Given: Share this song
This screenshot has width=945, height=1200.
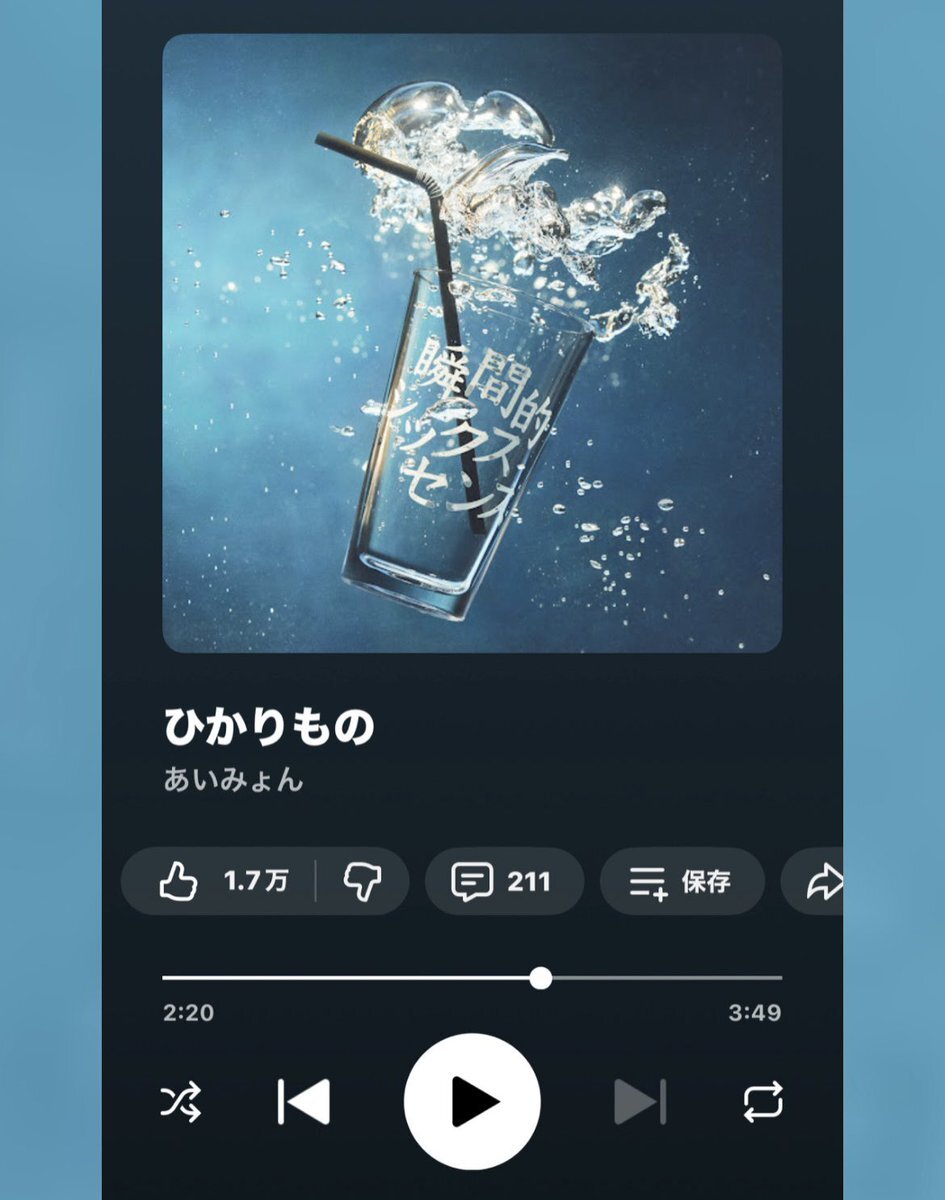Looking at the screenshot, I should [823, 882].
